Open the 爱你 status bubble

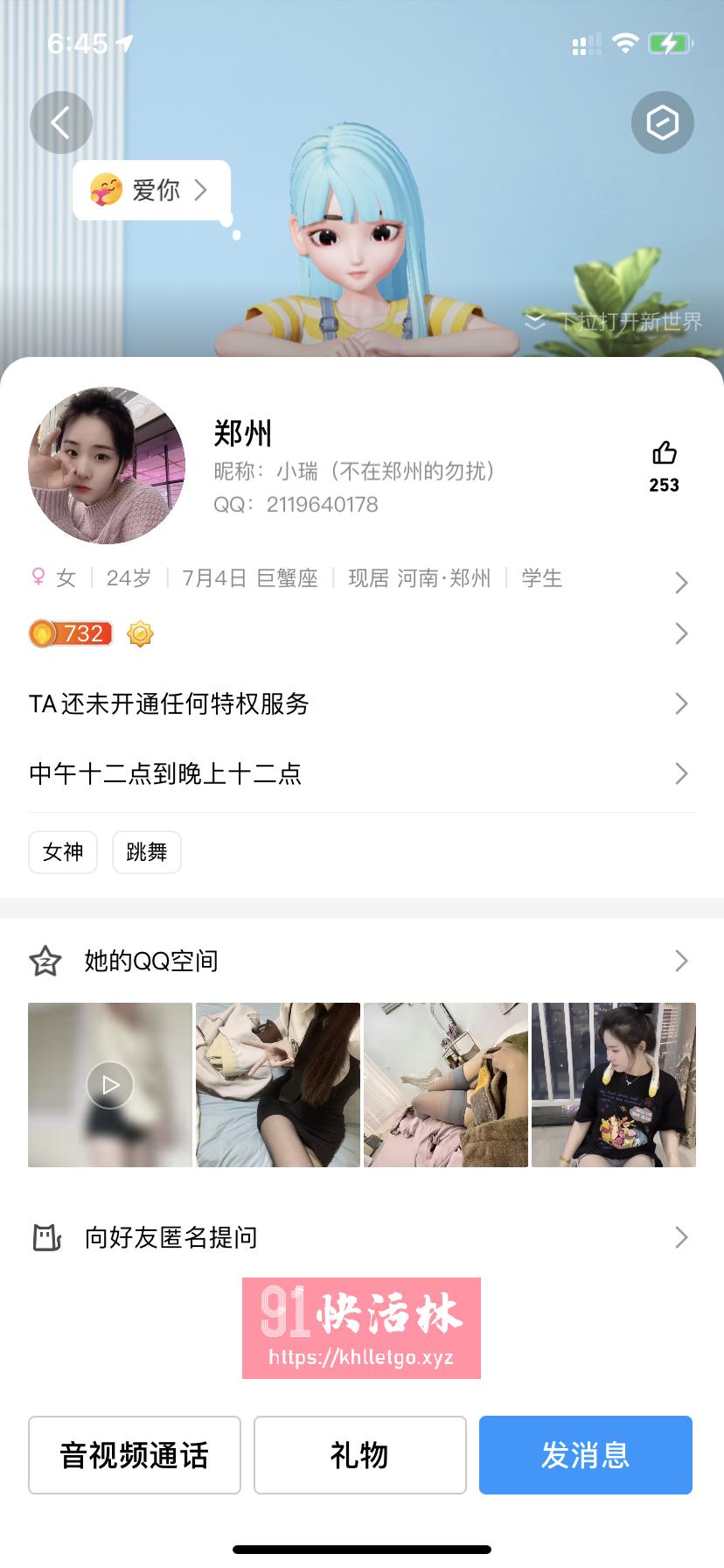point(149,190)
